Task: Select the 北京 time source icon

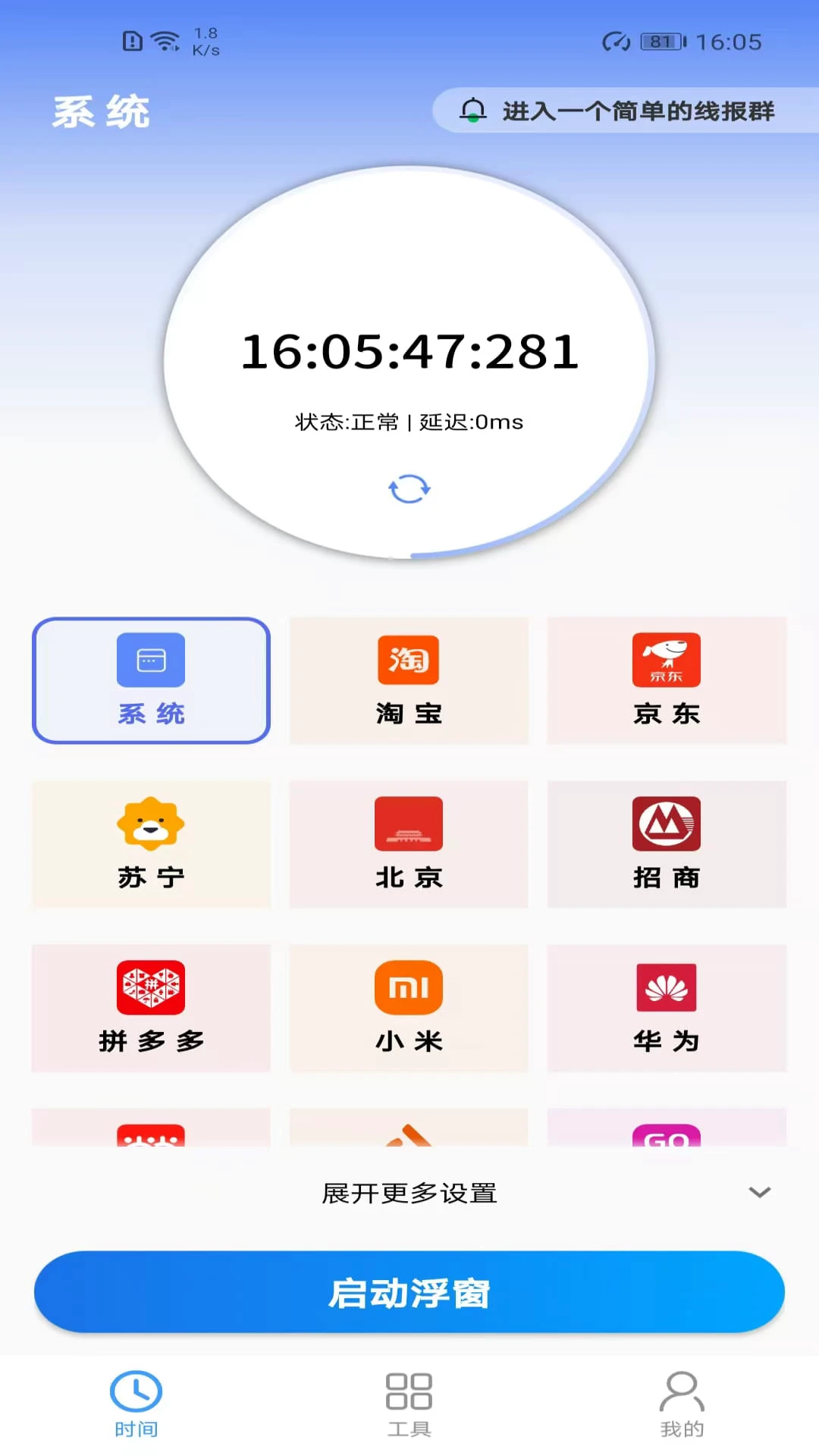Action: click(x=409, y=844)
